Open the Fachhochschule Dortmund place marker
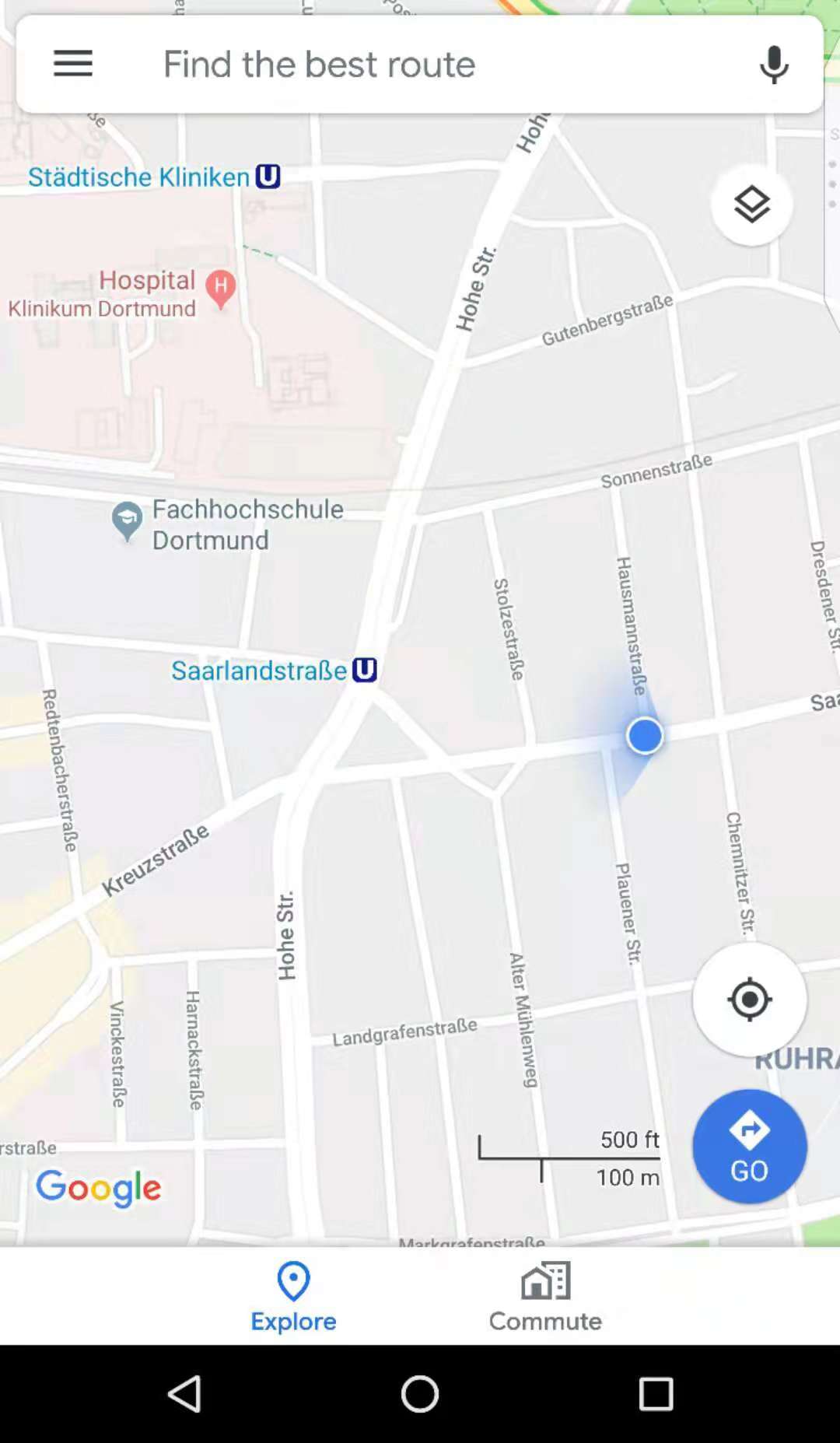The image size is (840, 1443). tap(128, 520)
